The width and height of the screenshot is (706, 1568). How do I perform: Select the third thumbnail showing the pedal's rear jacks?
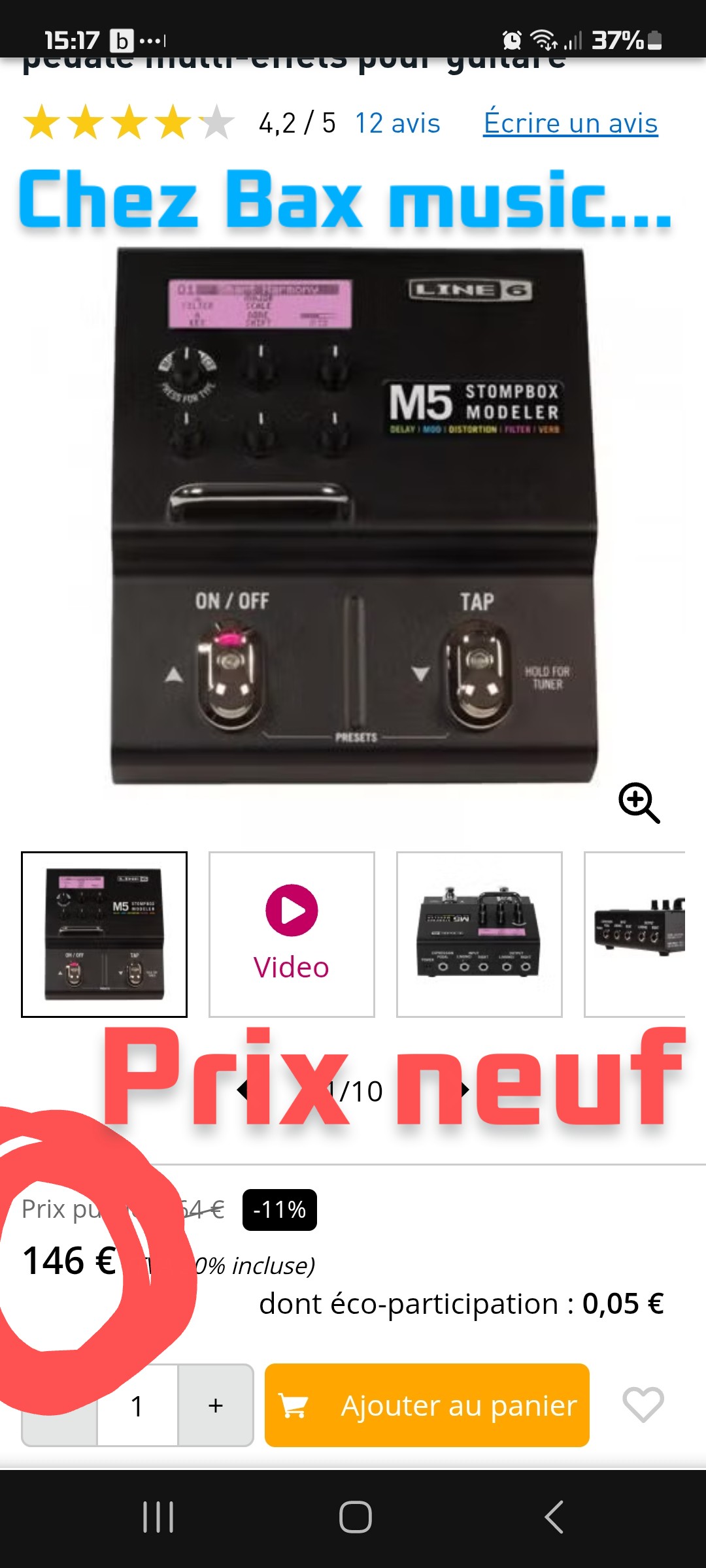click(479, 934)
